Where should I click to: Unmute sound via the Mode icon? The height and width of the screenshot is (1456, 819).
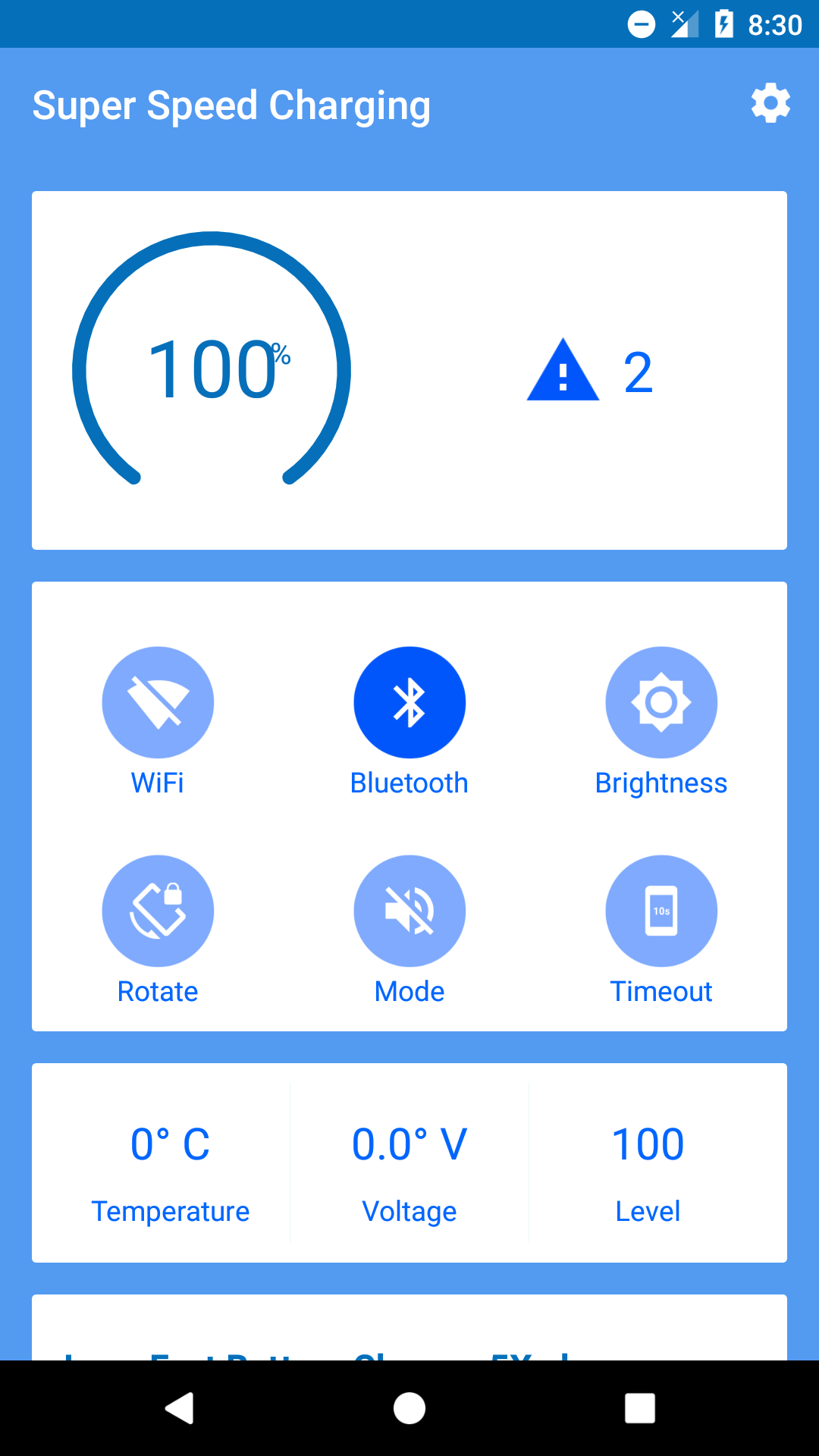pyautogui.click(x=409, y=910)
